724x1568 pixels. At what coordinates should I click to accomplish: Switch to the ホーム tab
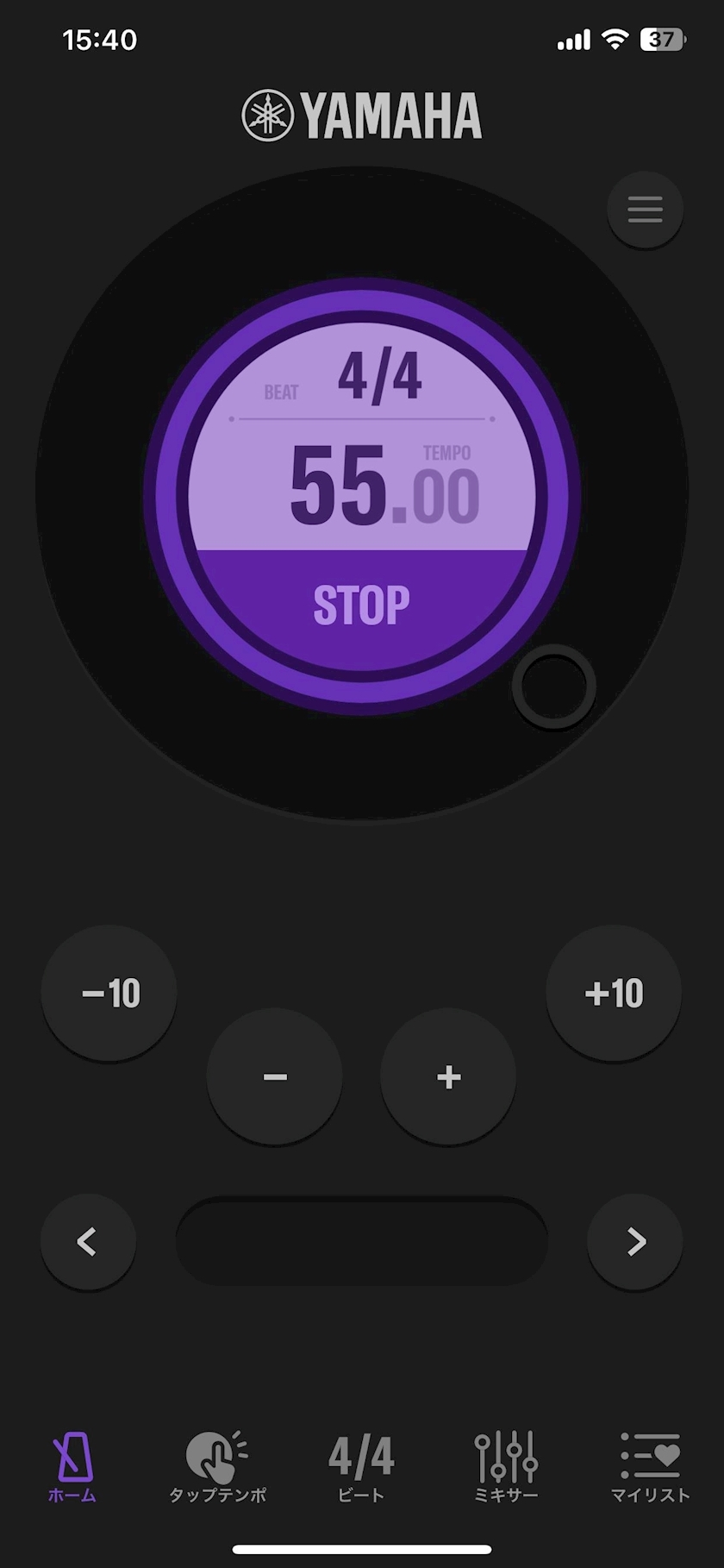click(x=72, y=1468)
